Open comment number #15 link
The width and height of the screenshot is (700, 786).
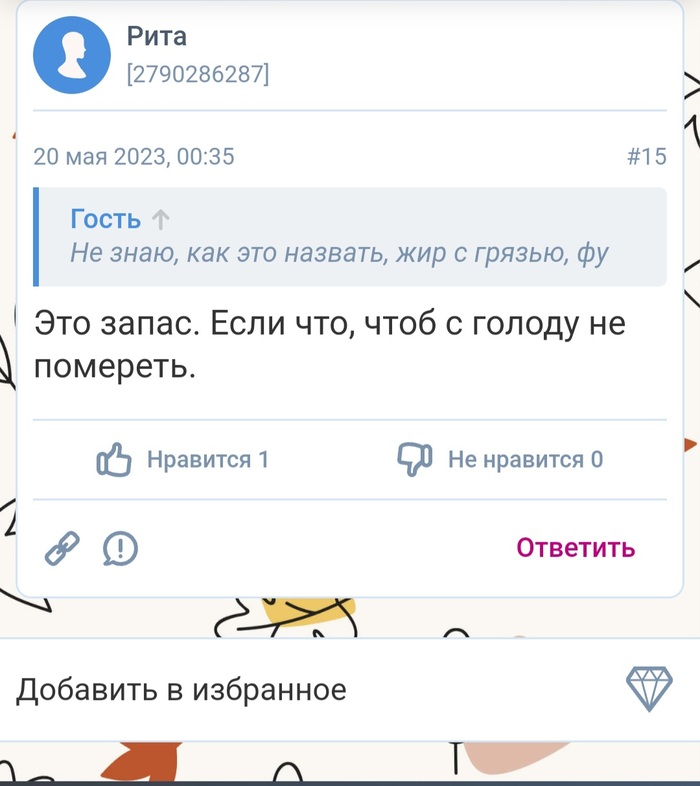645,156
